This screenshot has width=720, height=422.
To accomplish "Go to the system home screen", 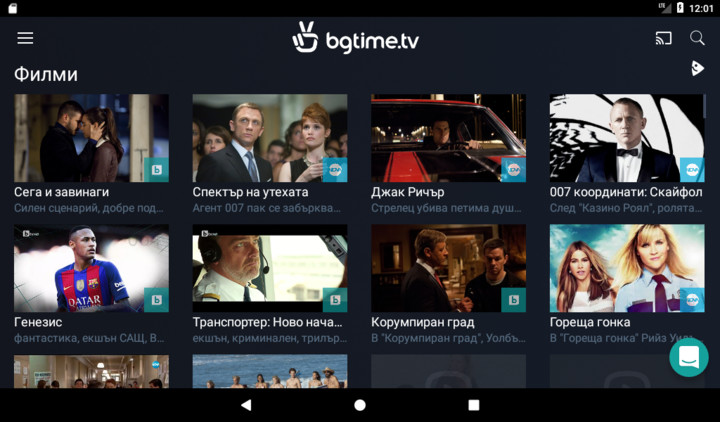I will point(360,405).
